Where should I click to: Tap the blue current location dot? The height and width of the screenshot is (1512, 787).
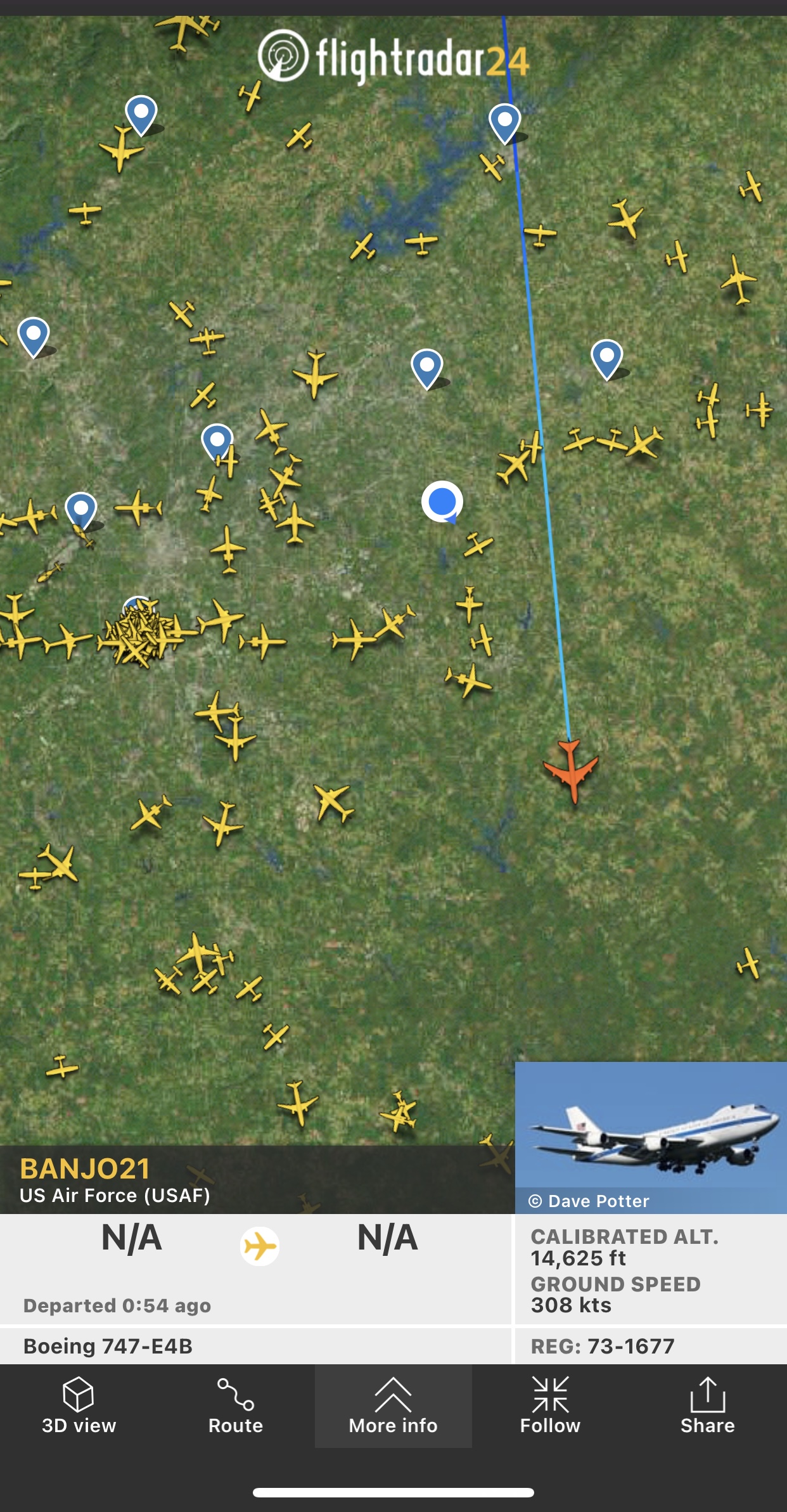pyautogui.click(x=442, y=501)
